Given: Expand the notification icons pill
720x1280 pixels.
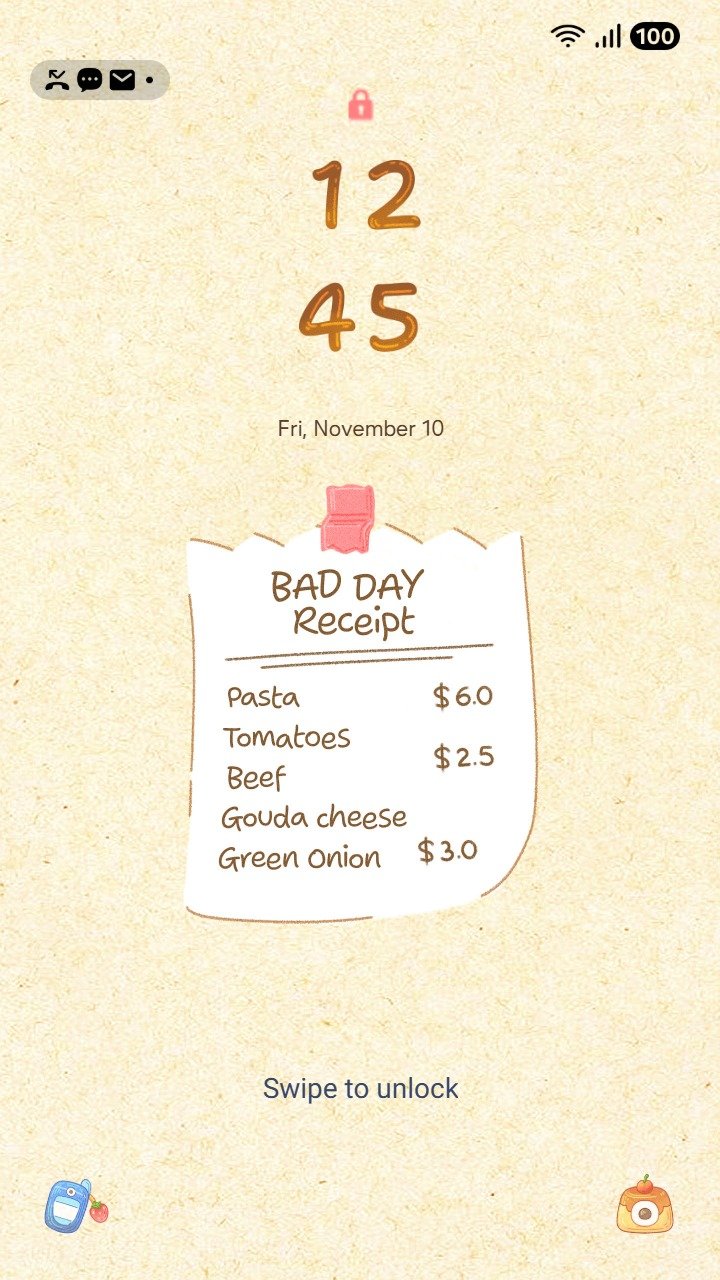Looking at the screenshot, I should pos(100,80).
